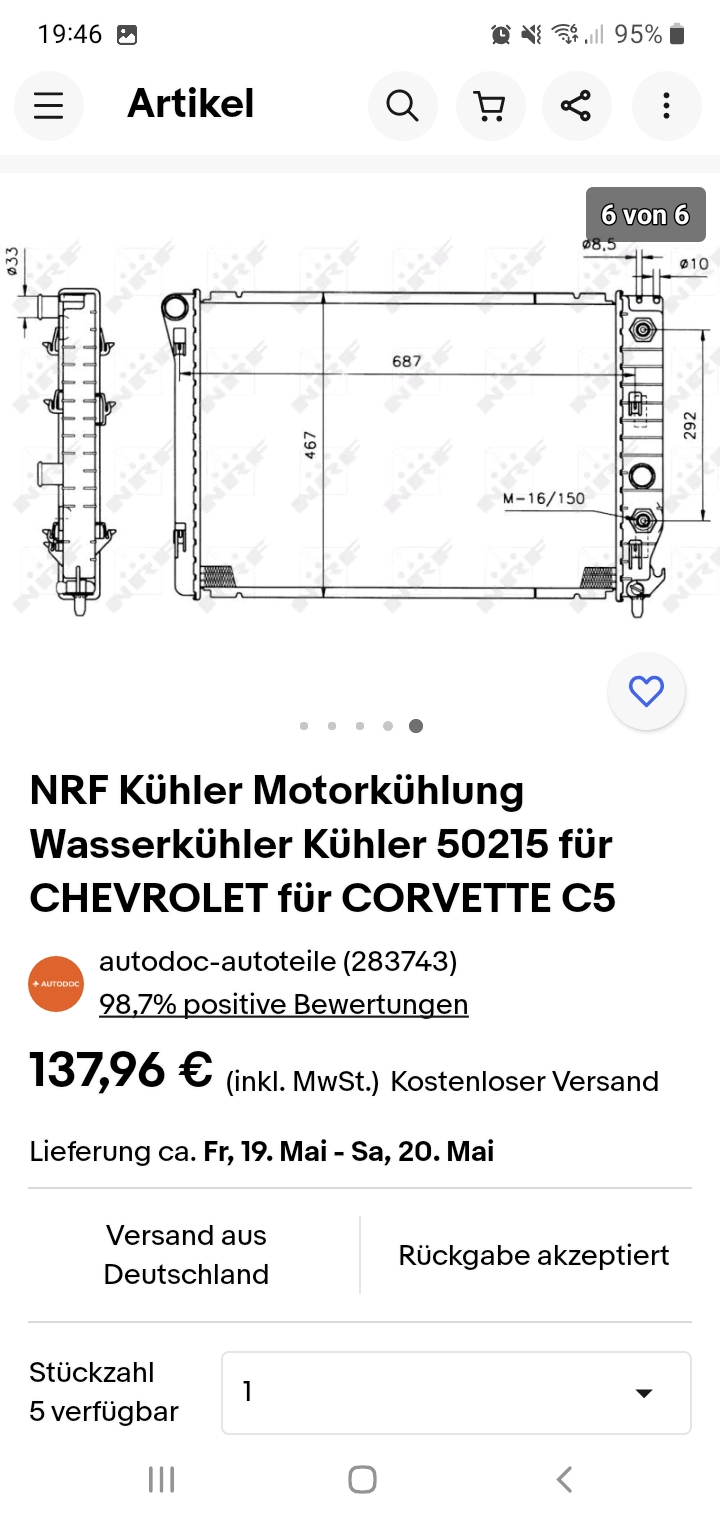Expand the Stückzahl quantity dropdown
Image resolution: width=720 pixels, height=1520 pixels.
click(x=456, y=1392)
